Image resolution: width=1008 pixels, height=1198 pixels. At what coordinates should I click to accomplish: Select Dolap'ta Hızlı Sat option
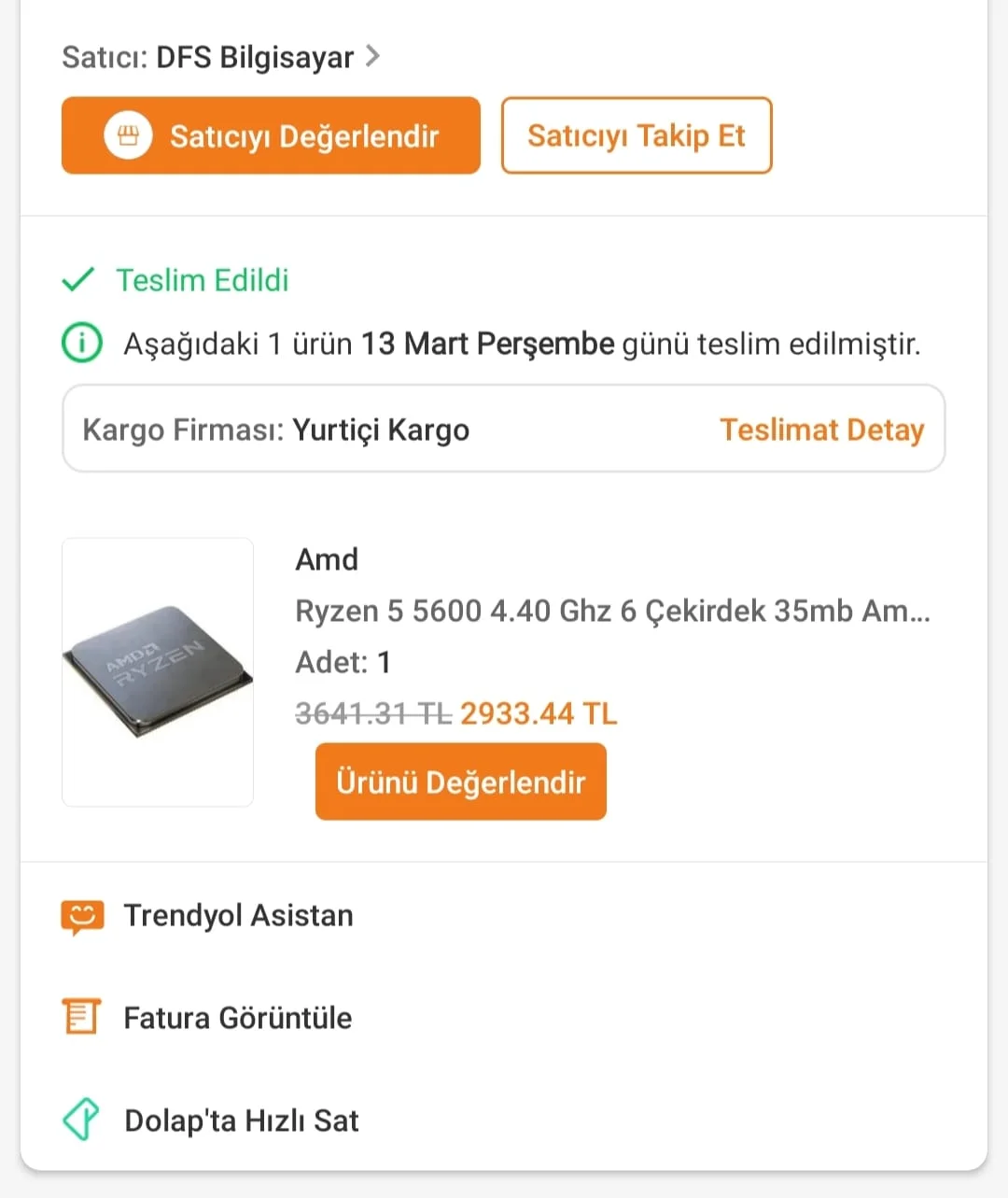pos(241,1120)
